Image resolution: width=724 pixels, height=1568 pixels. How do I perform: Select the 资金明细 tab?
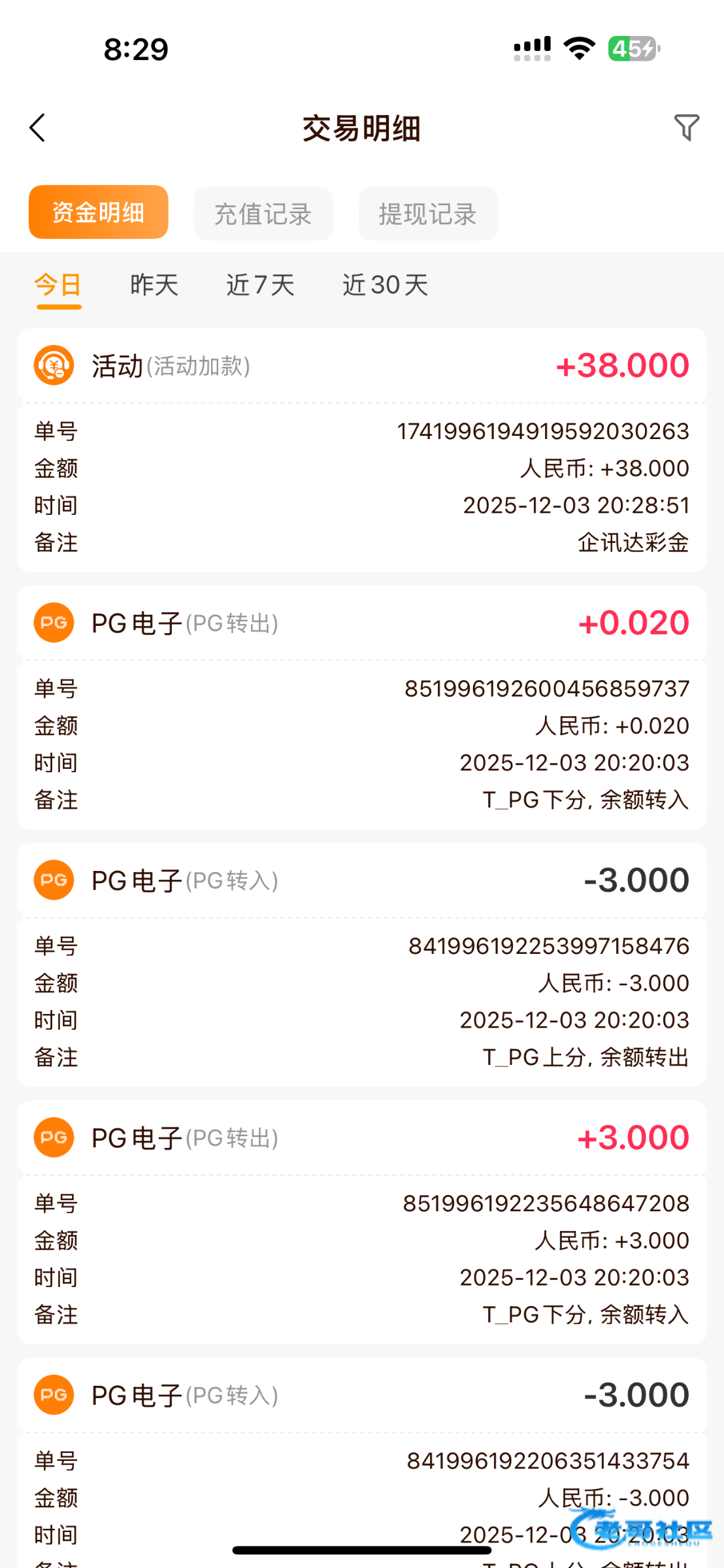click(99, 212)
